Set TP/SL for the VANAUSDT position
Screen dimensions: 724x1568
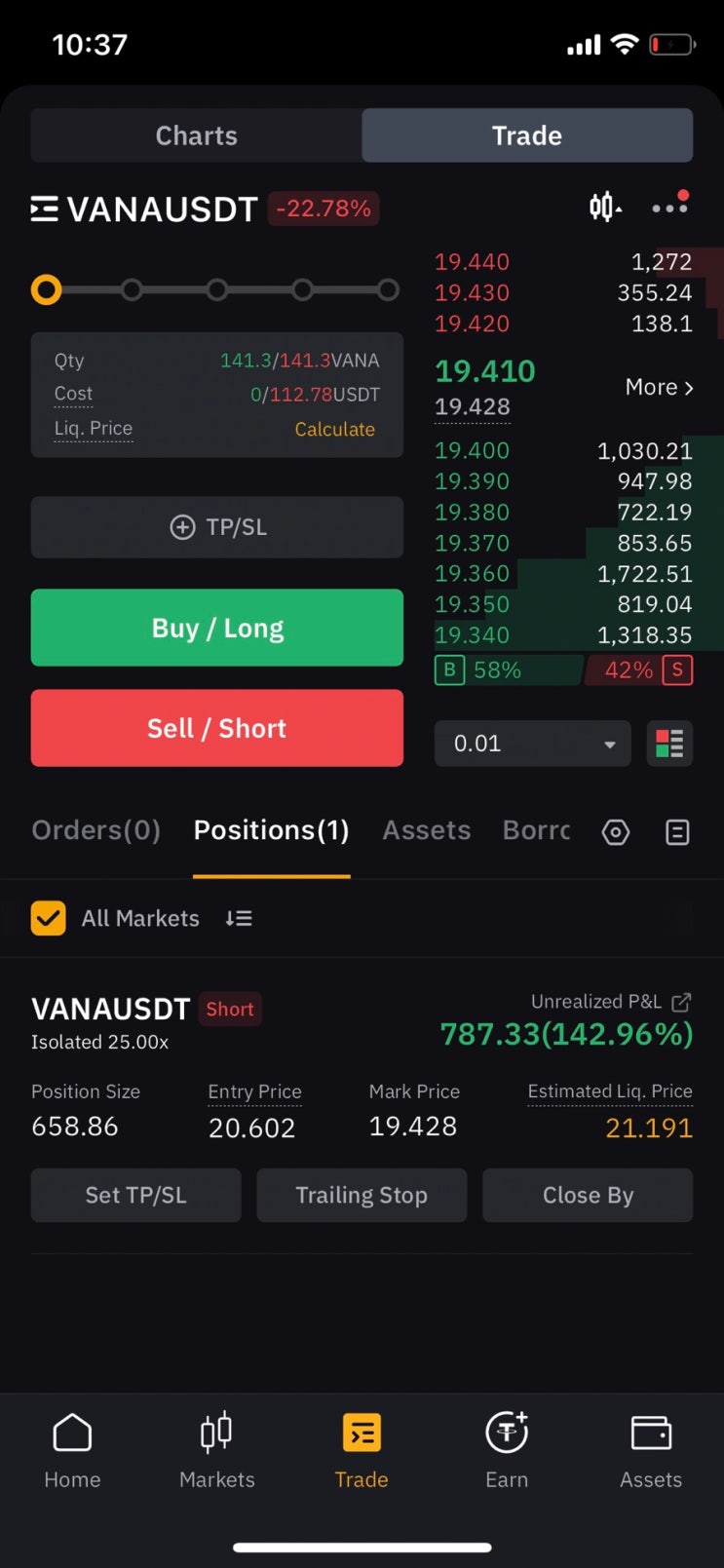[135, 1195]
